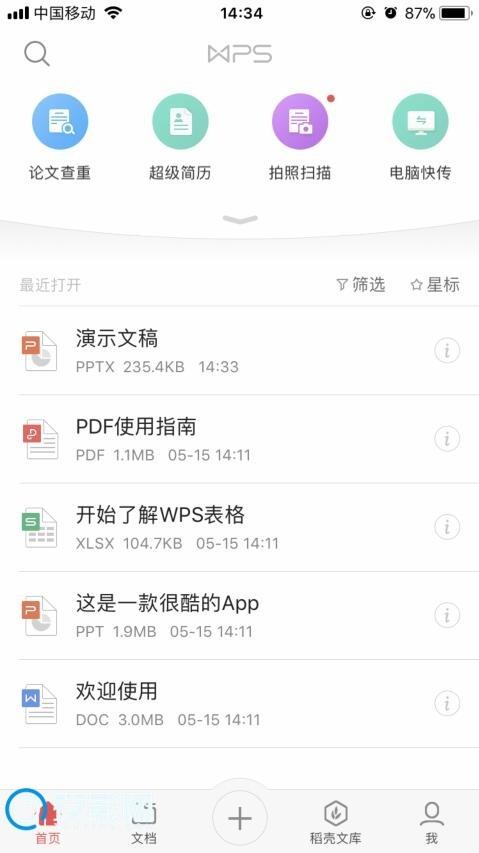Show starred files via 星标
The width and height of the screenshot is (479, 853).
(x=435, y=285)
